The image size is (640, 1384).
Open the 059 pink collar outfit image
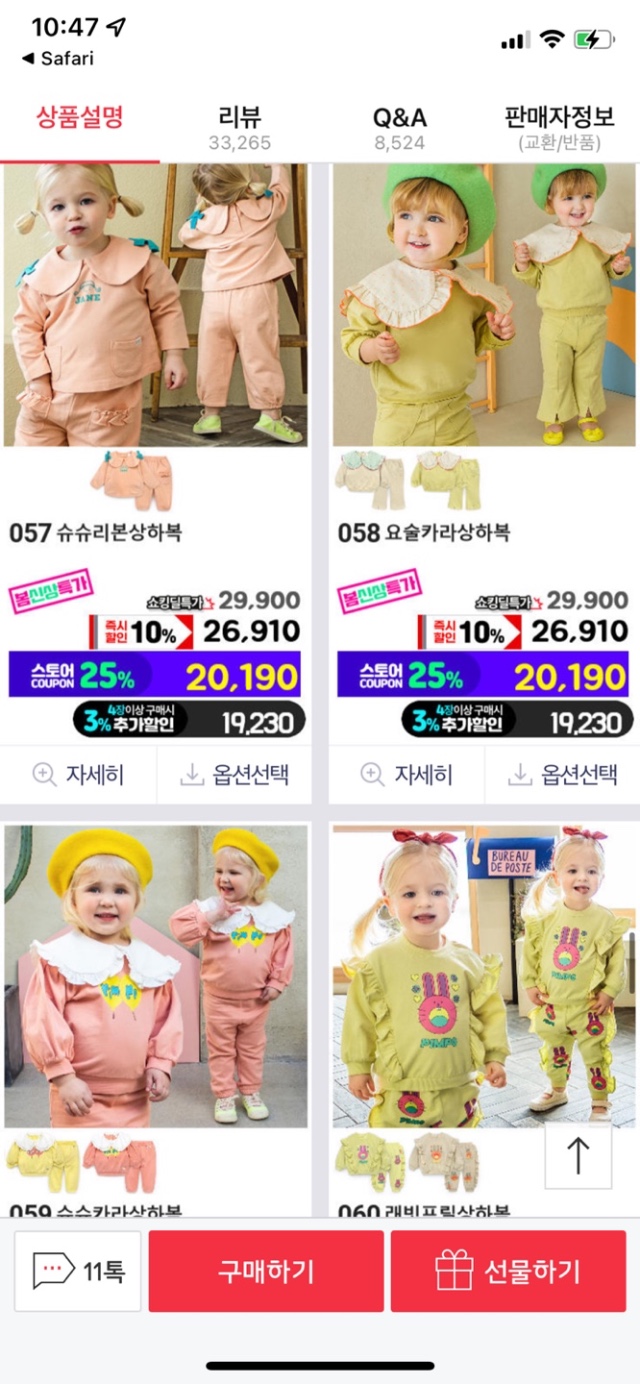pyautogui.click(x=155, y=976)
